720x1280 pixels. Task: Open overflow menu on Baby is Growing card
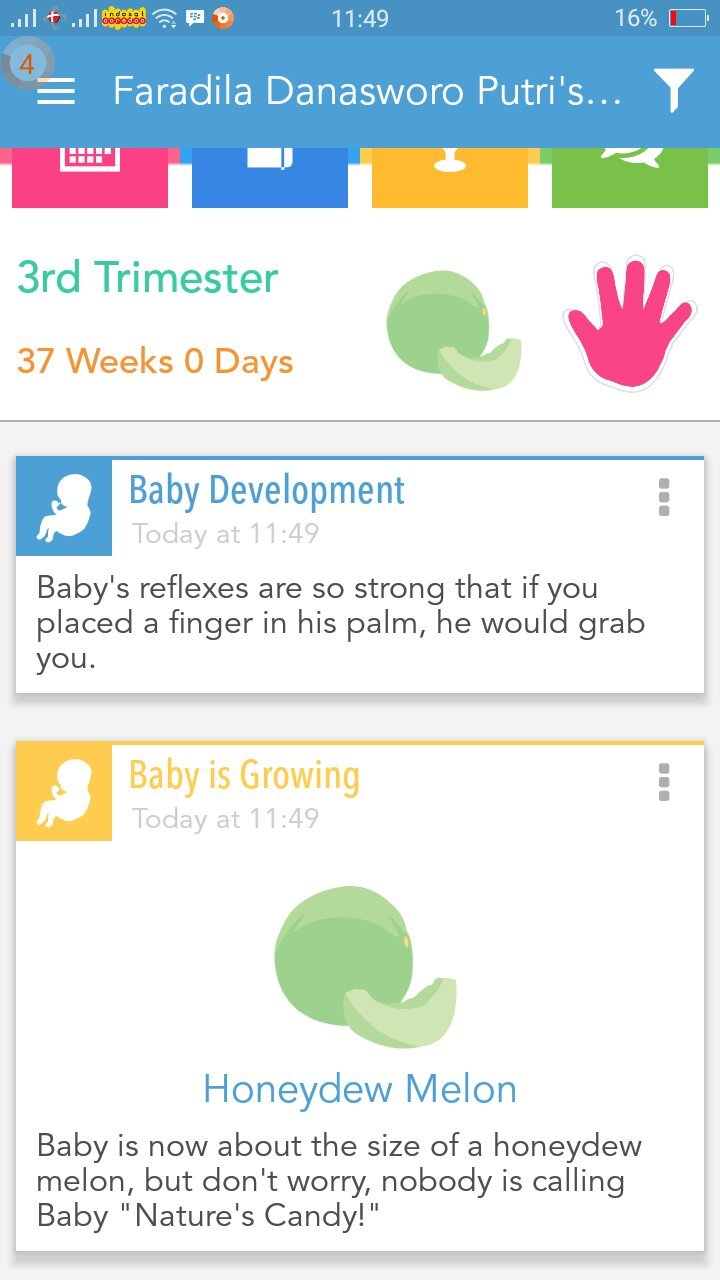click(x=664, y=782)
